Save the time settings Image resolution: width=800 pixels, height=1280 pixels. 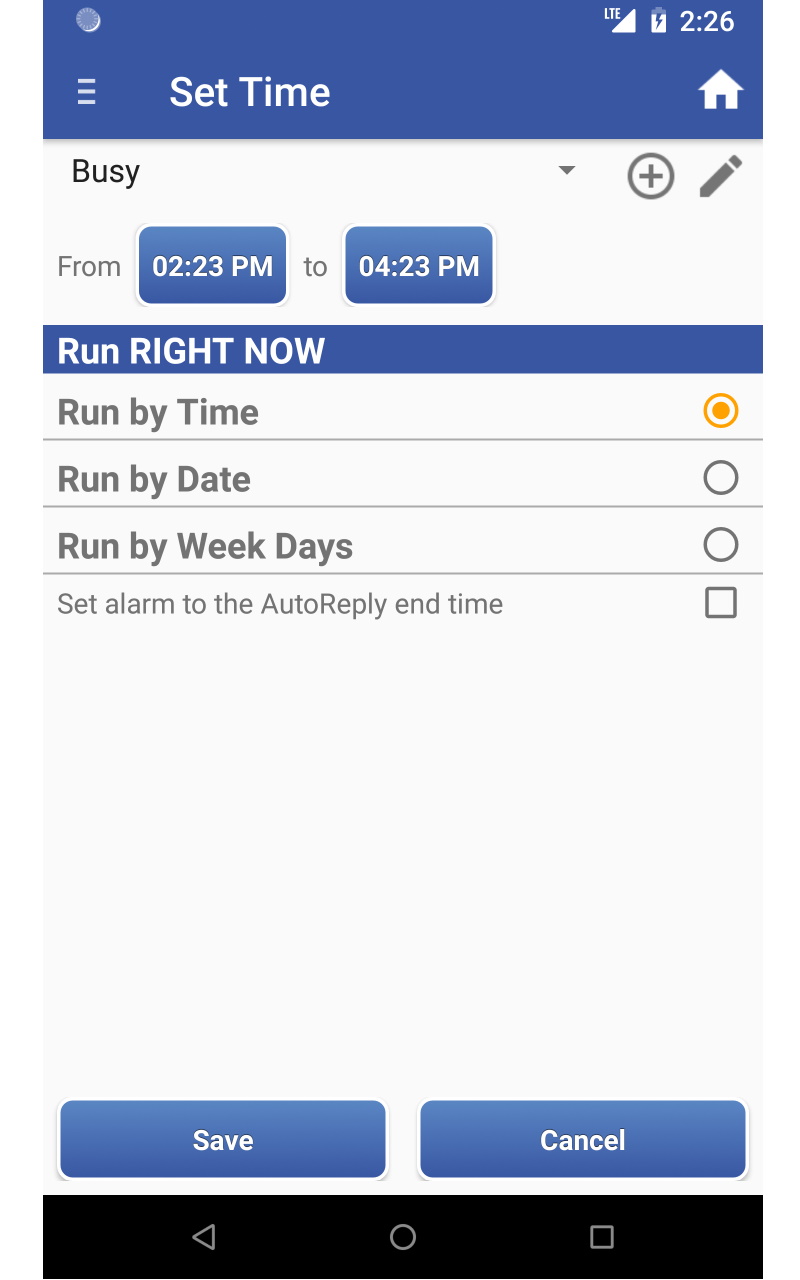(x=223, y=1140)
